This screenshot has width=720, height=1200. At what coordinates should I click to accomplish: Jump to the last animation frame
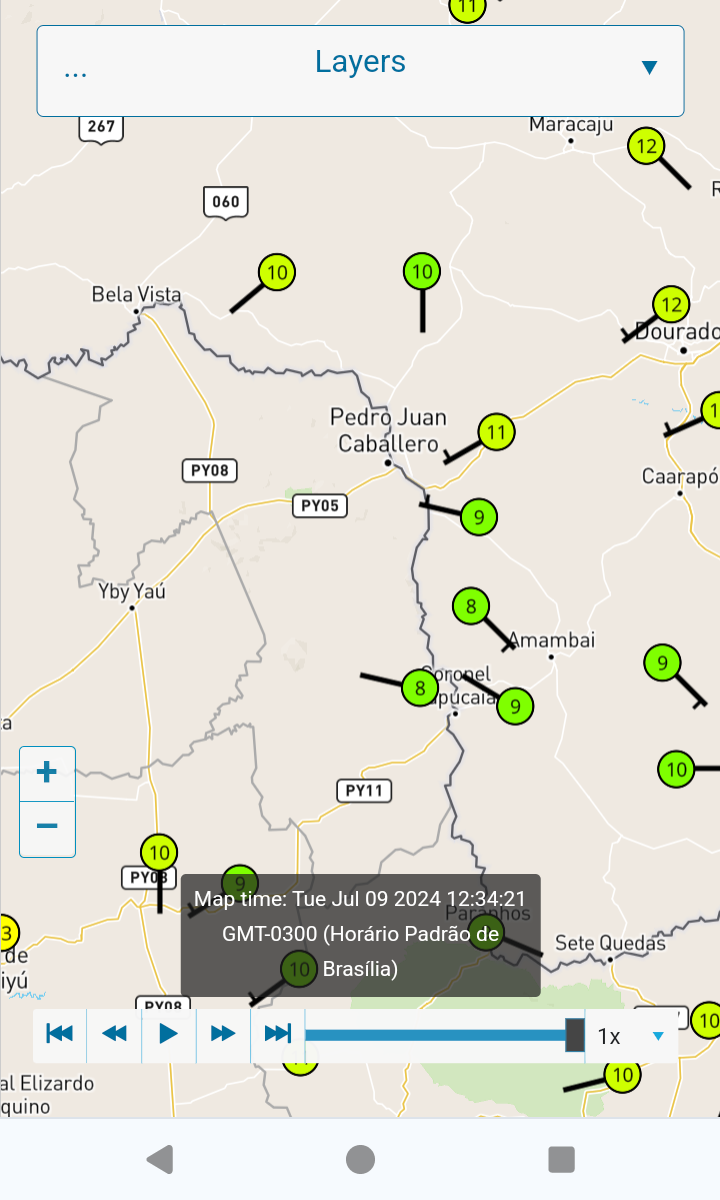277,1035
